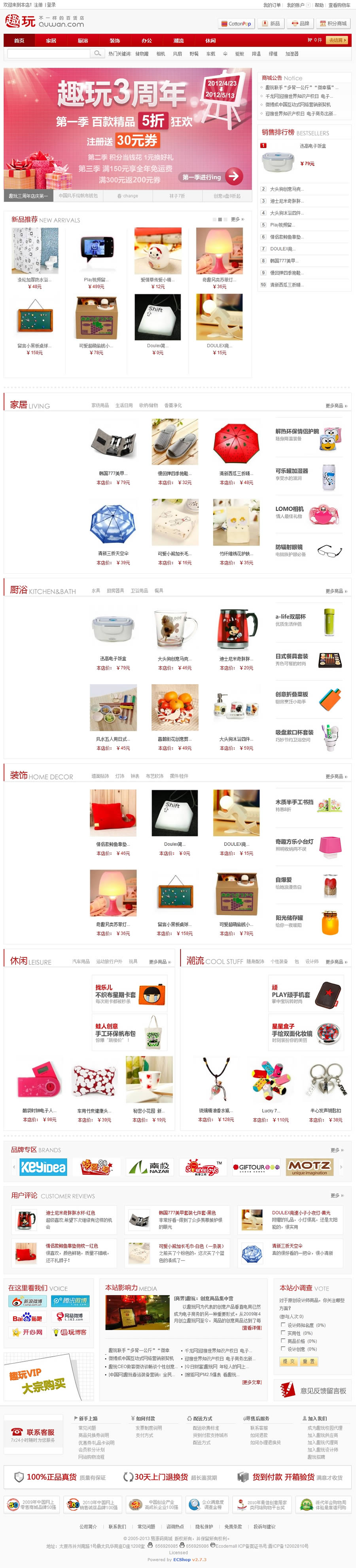Viewport: 356px width, 1568px height.
Task: Switch to the 厨浴 tab
Action: point(83,41)
